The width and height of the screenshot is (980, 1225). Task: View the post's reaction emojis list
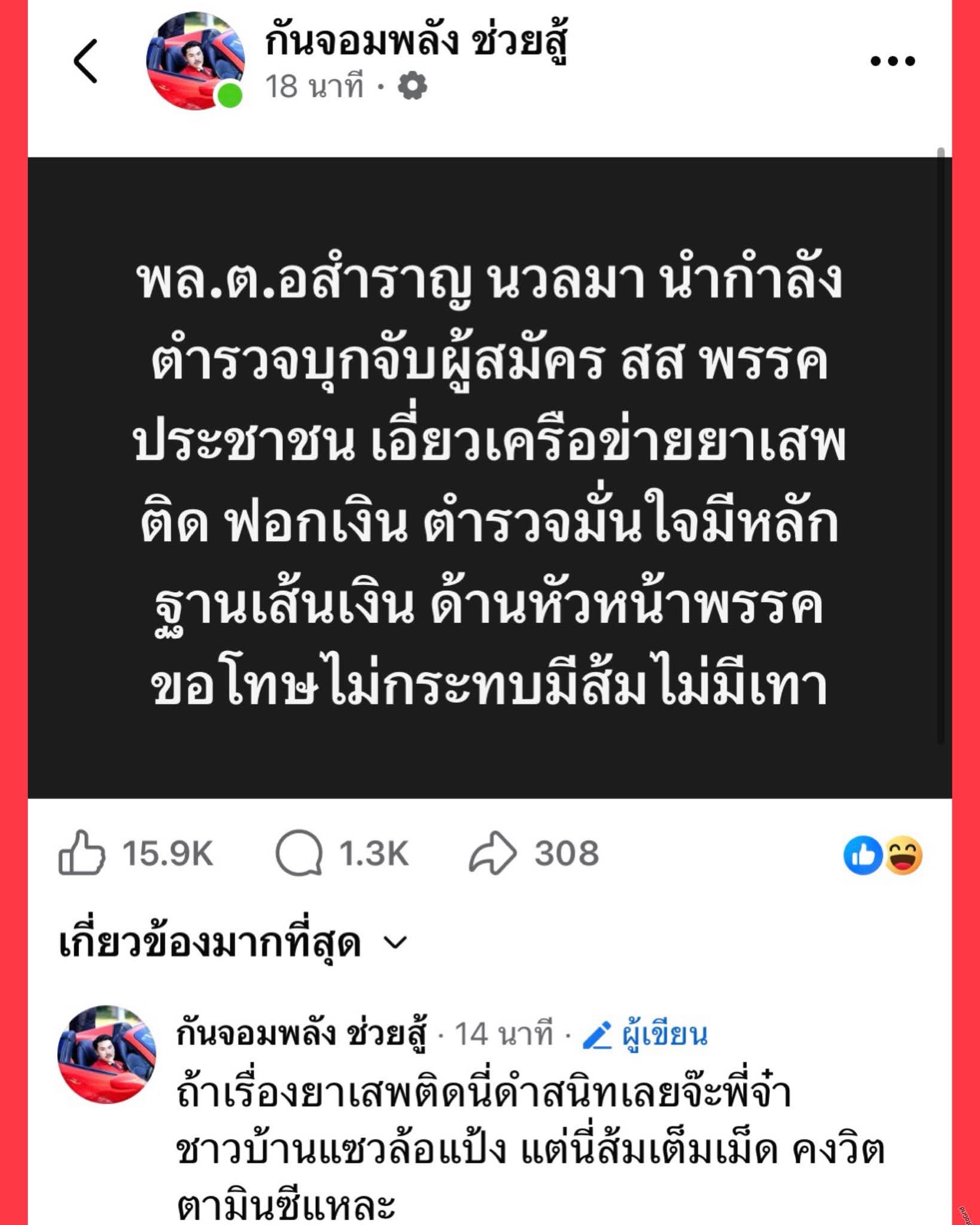click(x=882, y=855)
